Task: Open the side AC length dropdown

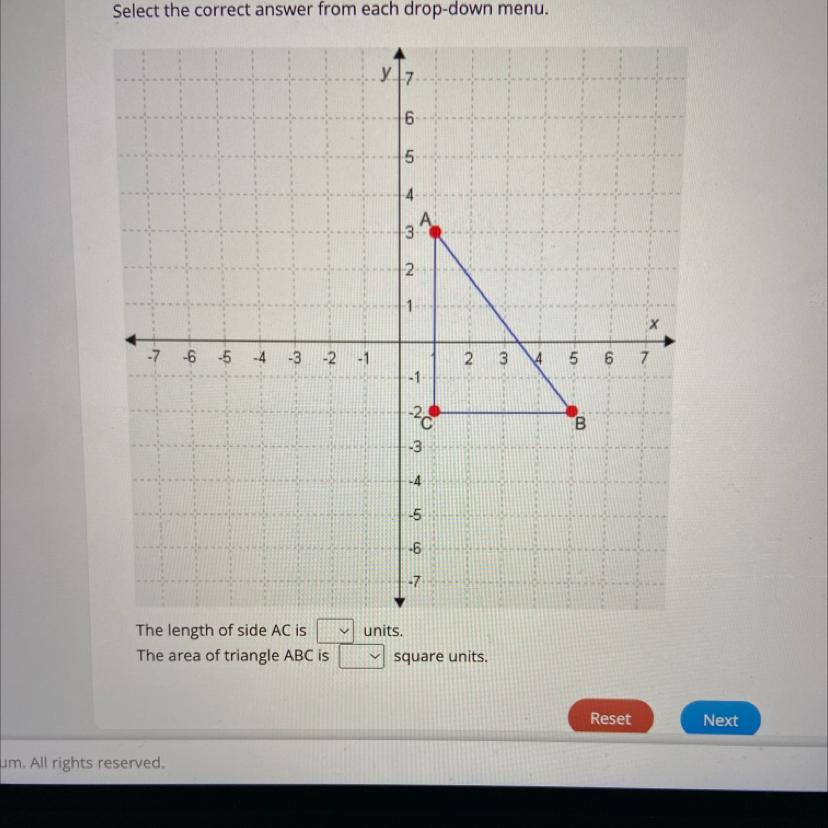Action: pos(335,631)
